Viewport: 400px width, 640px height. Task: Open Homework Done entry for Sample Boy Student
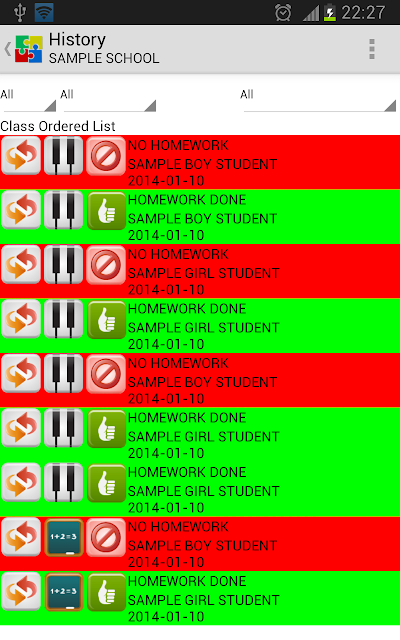coord(200,217)
